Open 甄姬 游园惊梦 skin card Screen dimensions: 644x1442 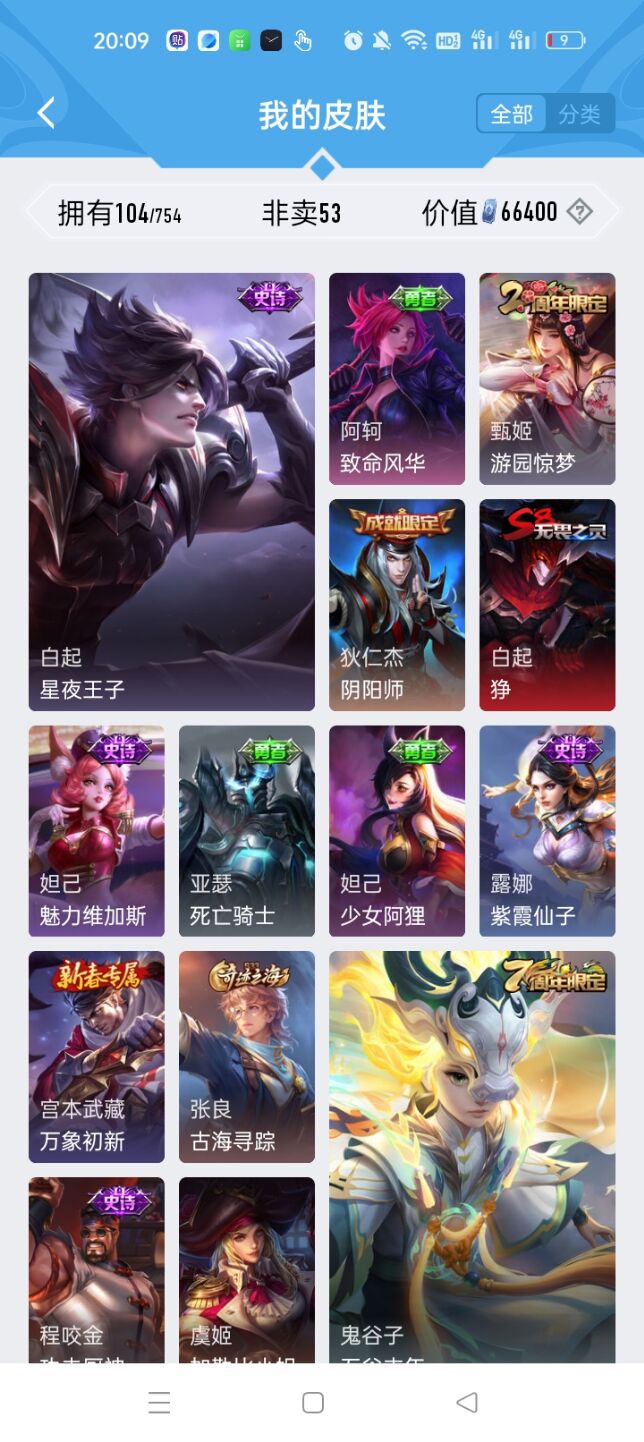(547, 378)
